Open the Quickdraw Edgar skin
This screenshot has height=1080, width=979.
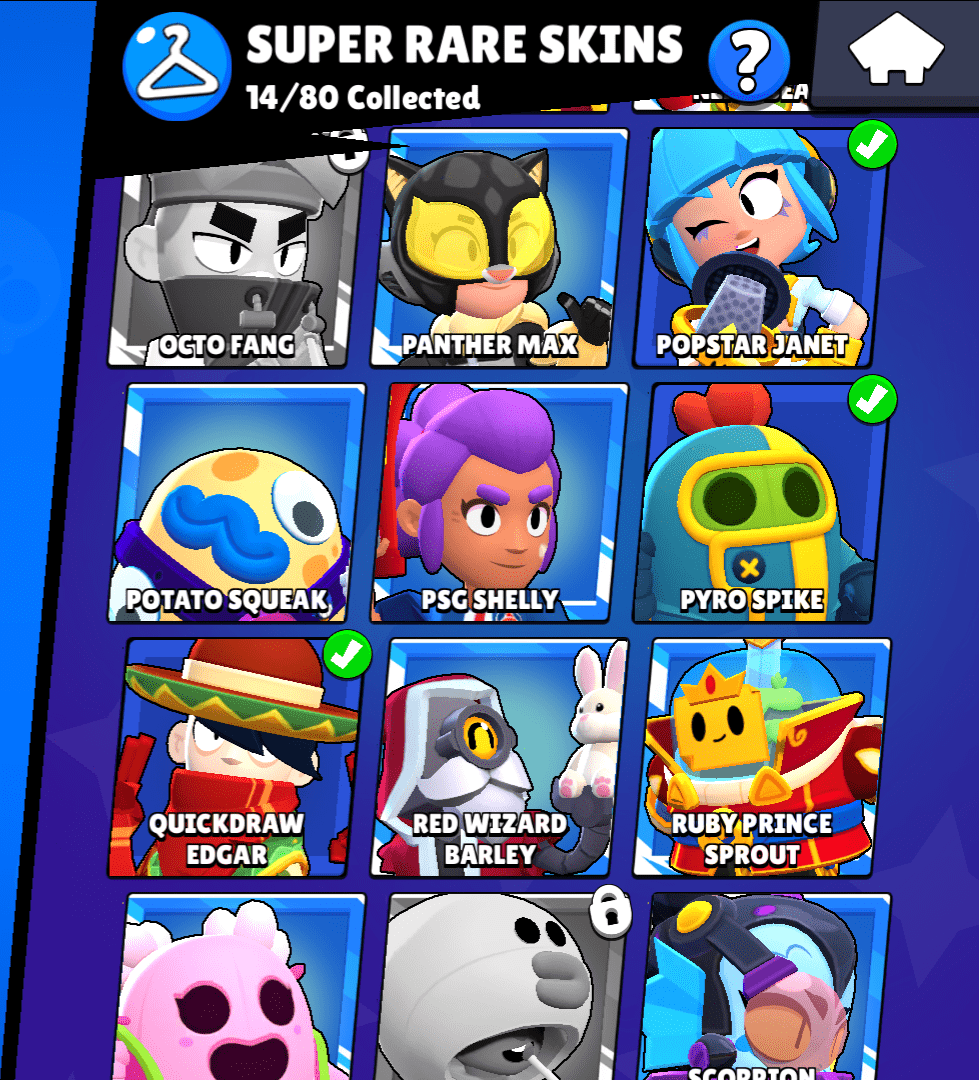[236, 760]
